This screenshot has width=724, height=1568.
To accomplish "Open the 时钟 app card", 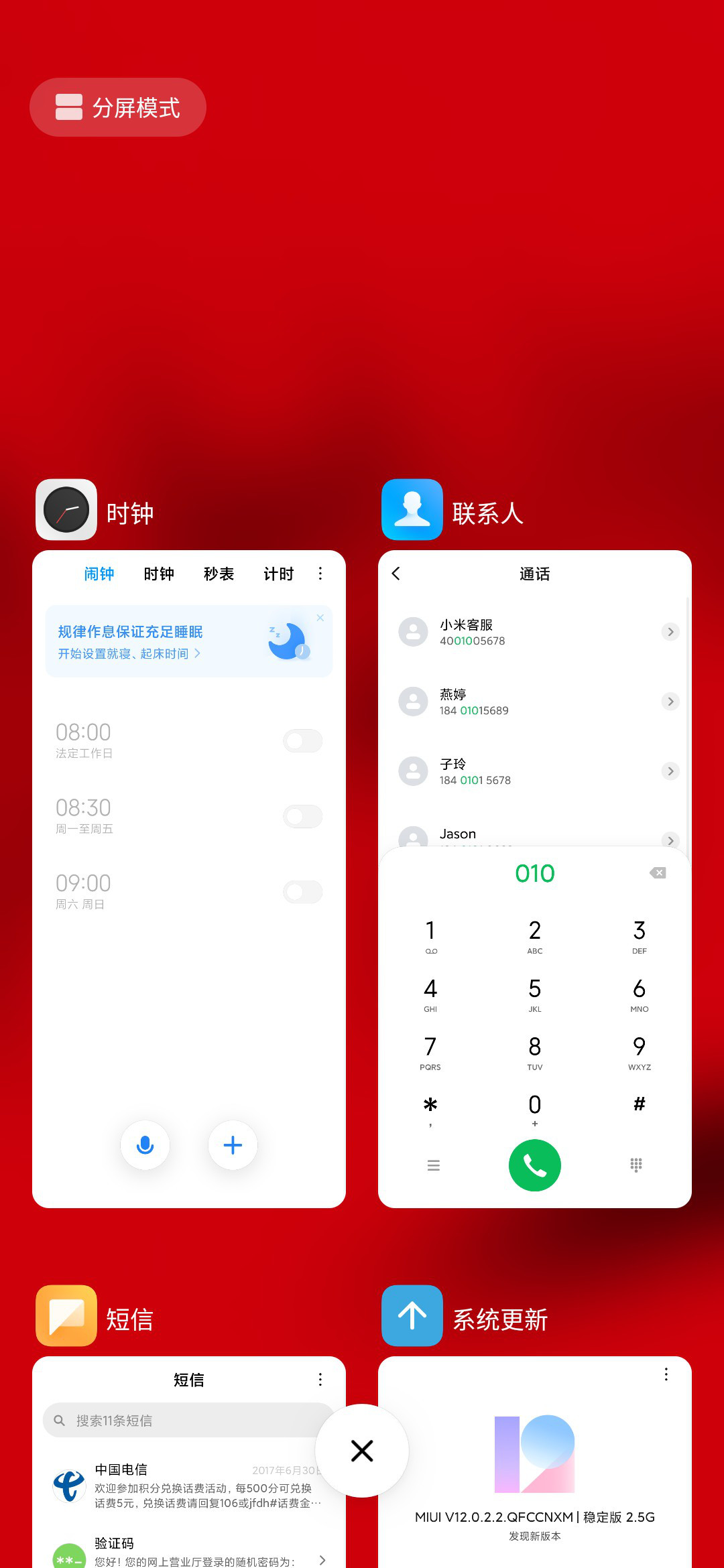I will pos(189,879).
